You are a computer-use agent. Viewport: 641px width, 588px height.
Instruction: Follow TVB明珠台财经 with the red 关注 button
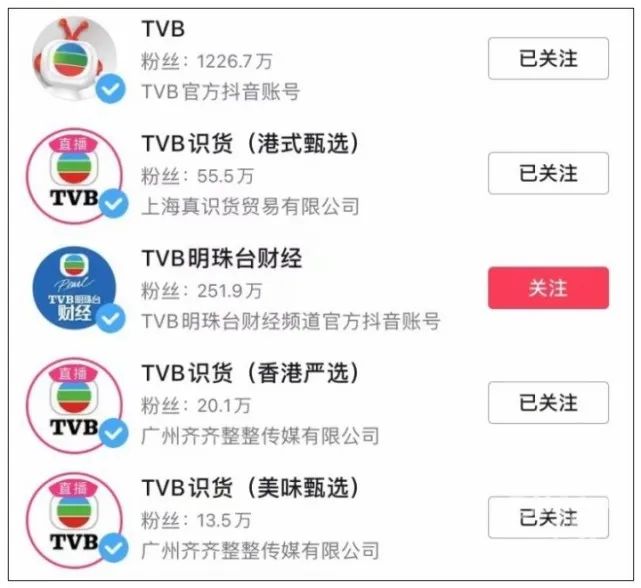tap(548, 288)
